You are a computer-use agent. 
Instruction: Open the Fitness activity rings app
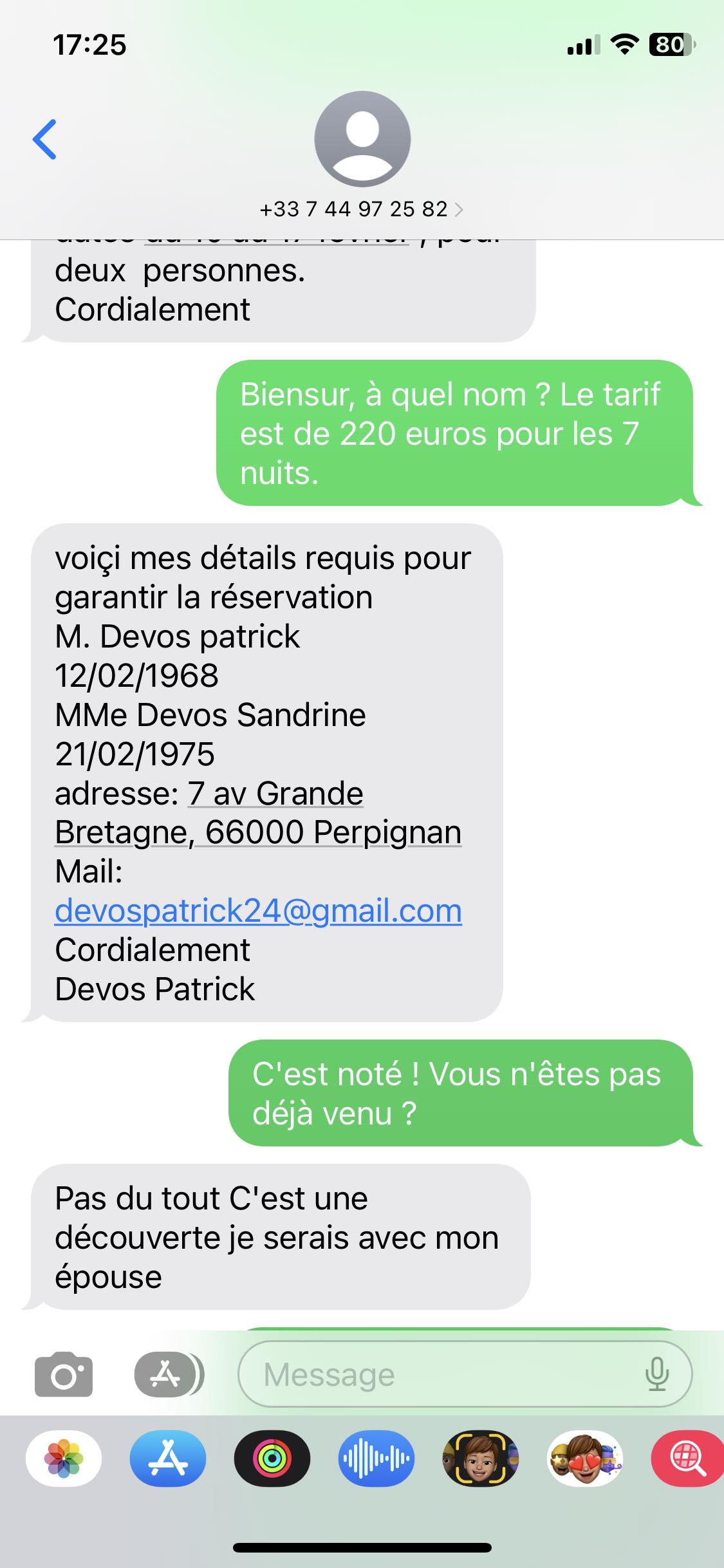pyautogui.click(x=272, y=1458)
